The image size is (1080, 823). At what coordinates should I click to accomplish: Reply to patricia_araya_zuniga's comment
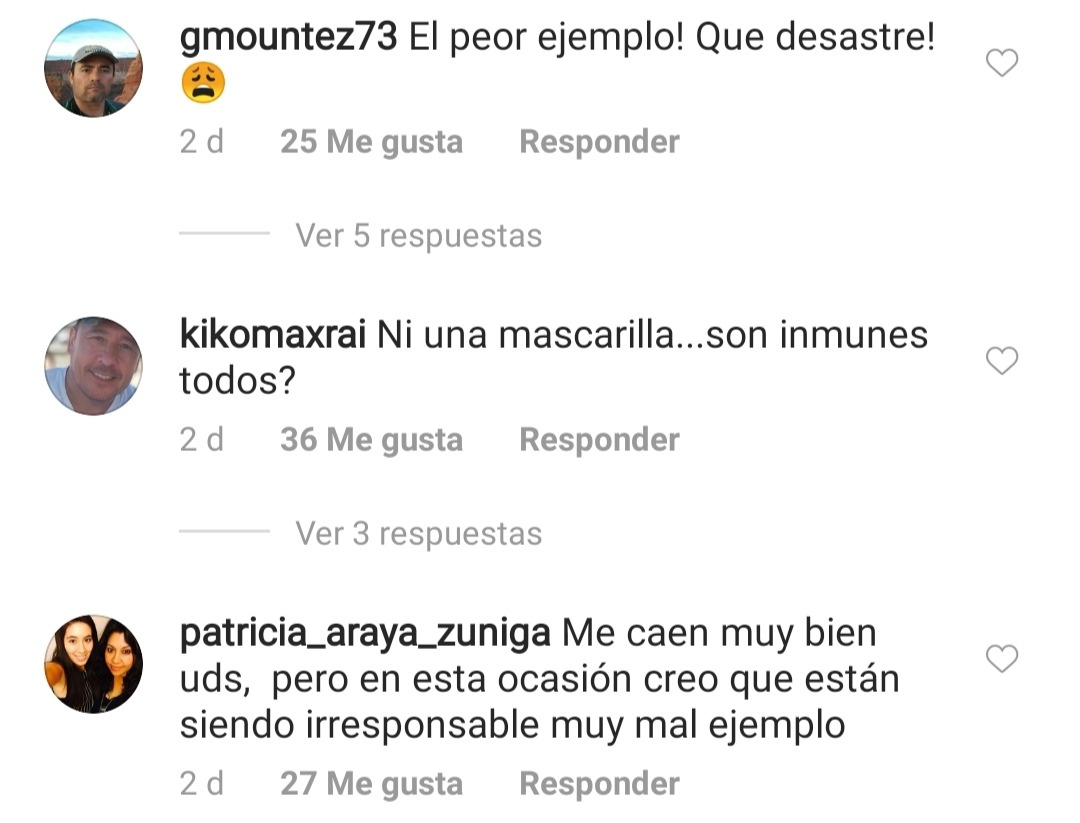[x=599, y=784]
